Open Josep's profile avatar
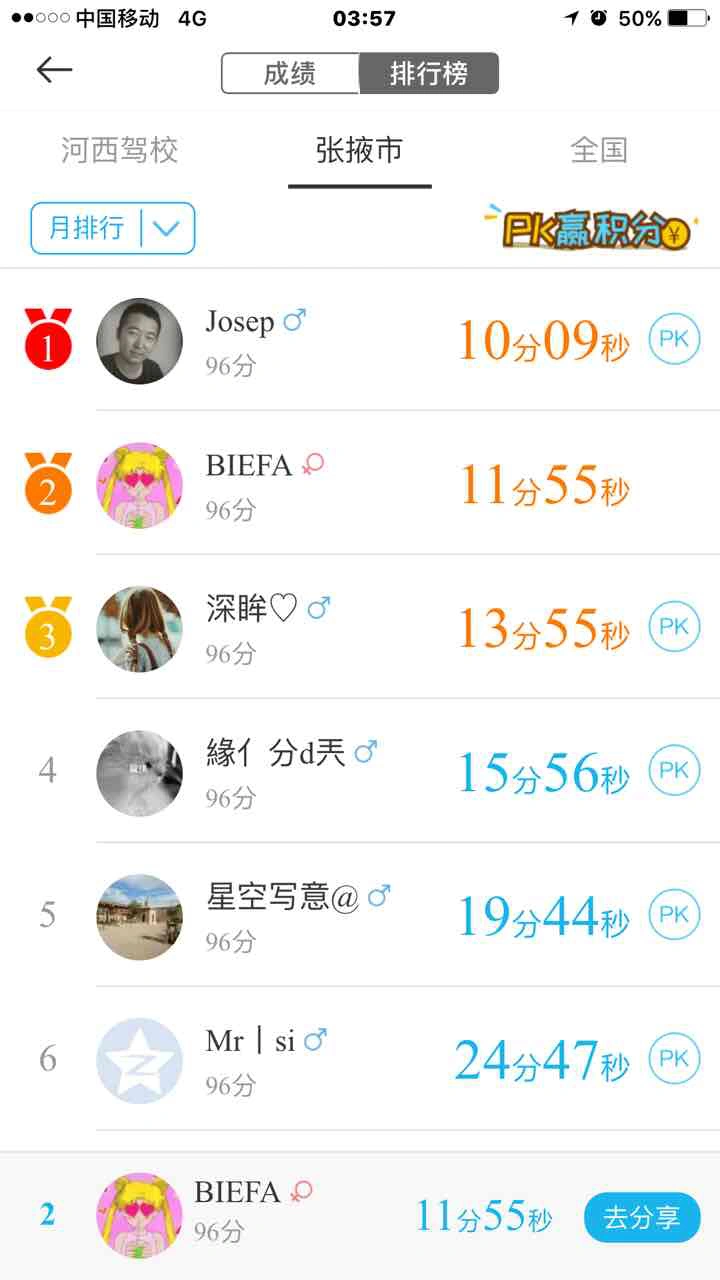 click(x=140, y=341)
